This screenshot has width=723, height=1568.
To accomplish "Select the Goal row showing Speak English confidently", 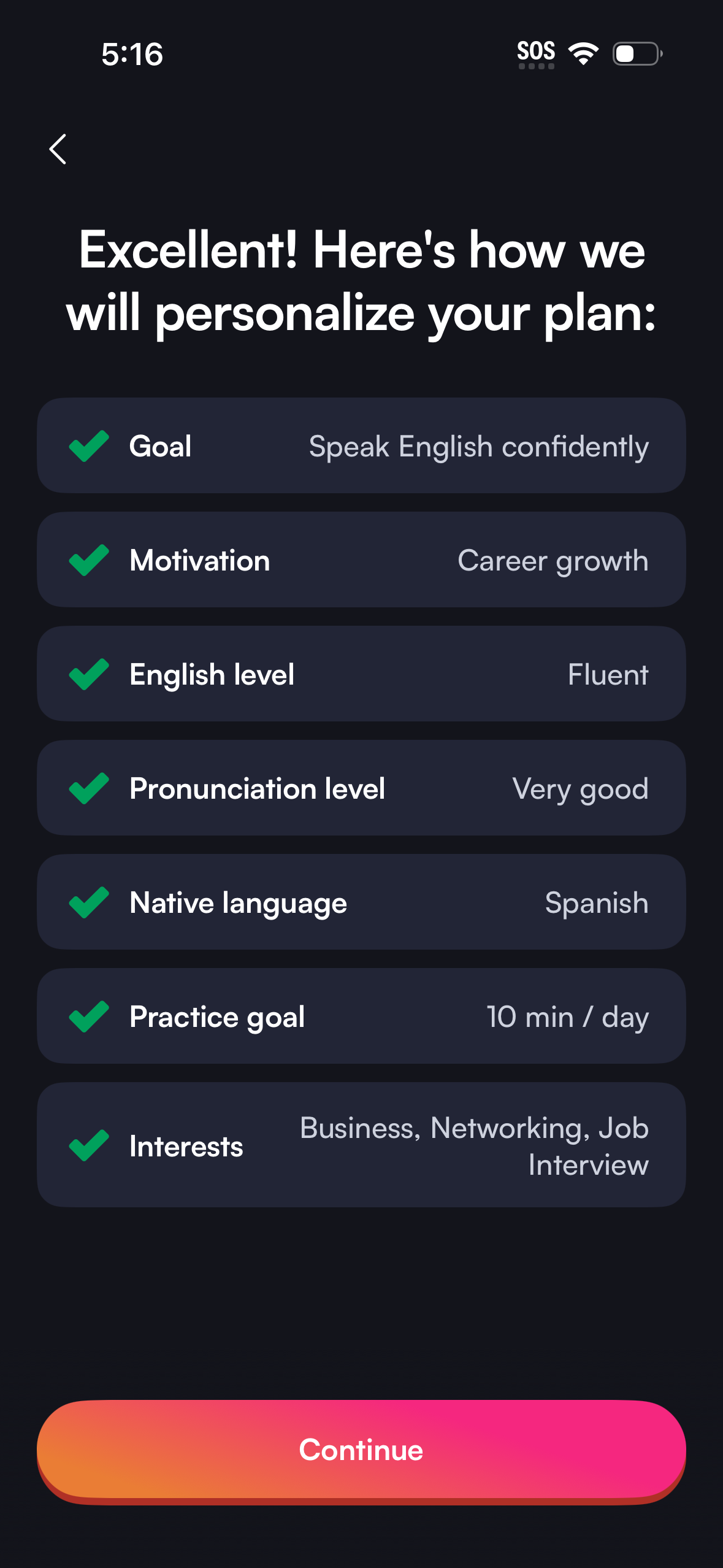I will click(x=361, y=446).
